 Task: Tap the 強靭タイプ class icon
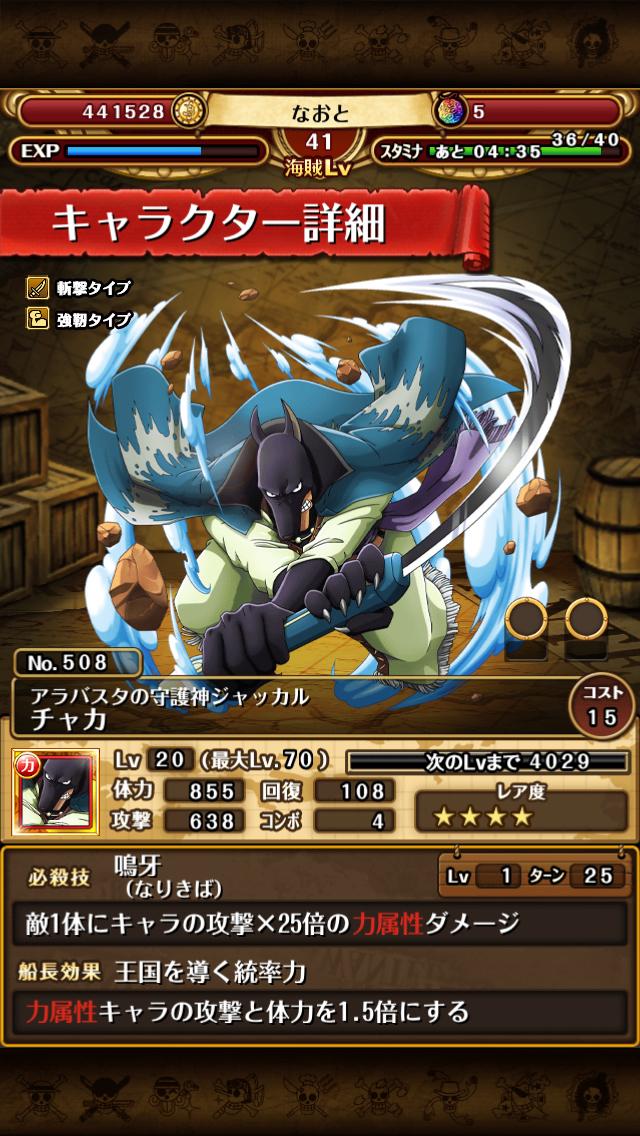[38, 321]
